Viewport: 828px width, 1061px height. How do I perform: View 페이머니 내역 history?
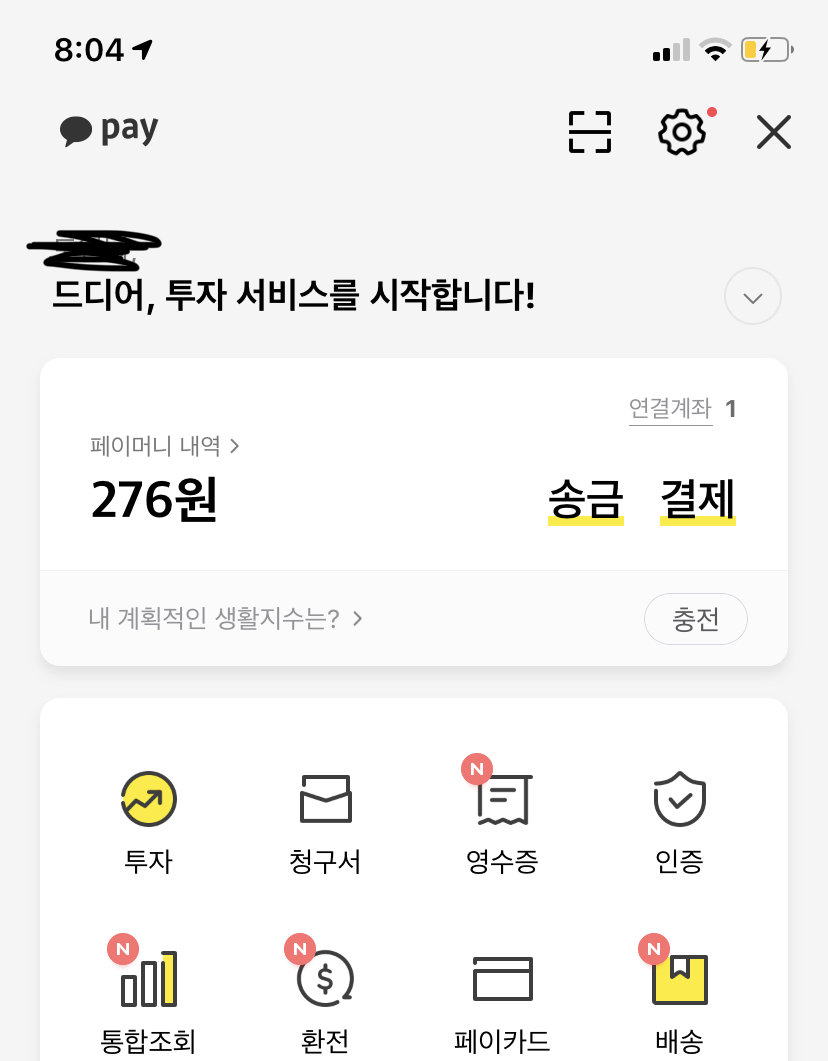[165, 446]
